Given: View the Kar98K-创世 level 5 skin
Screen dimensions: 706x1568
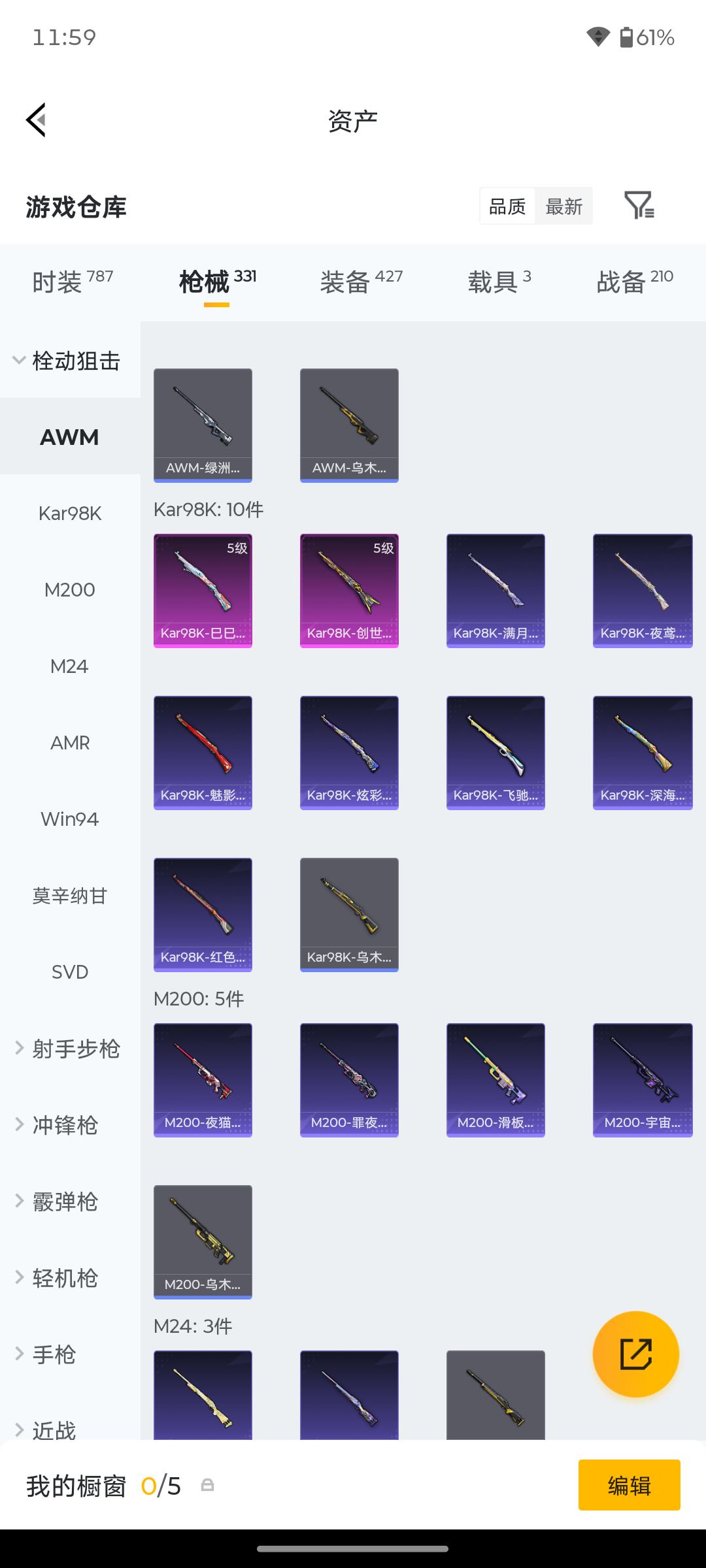Looking at the screenshot, I should pos(349,591).
